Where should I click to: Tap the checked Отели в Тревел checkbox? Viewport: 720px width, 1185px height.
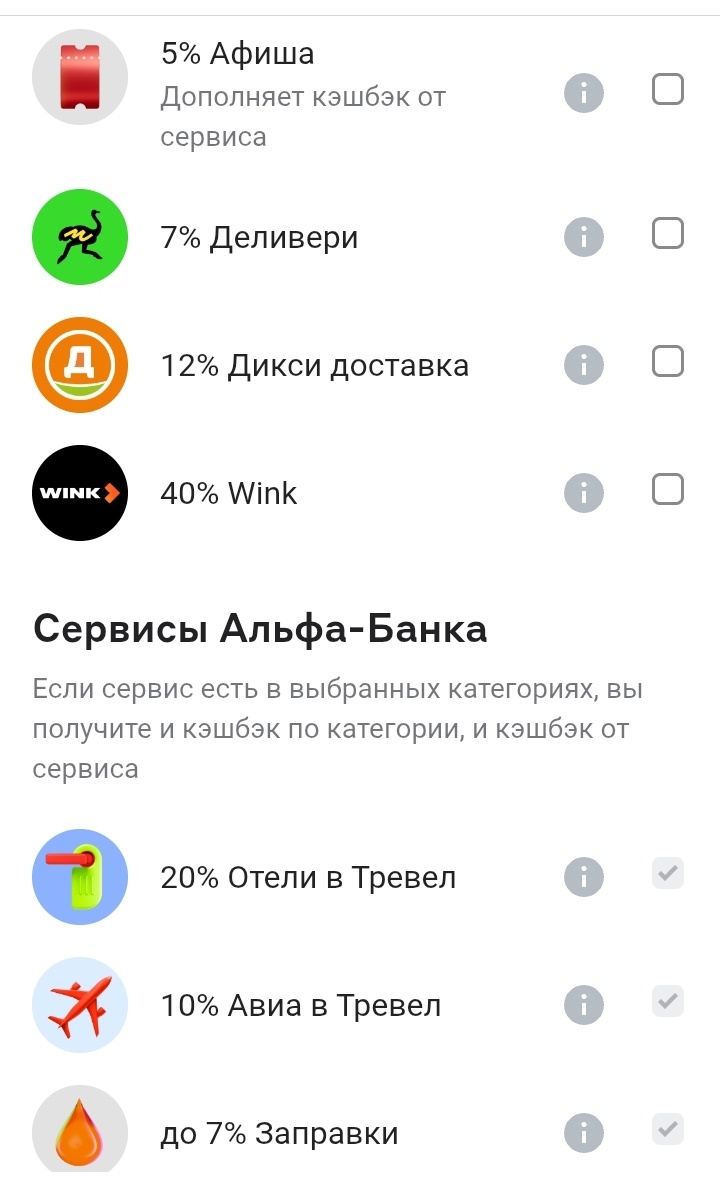[667, 872]
